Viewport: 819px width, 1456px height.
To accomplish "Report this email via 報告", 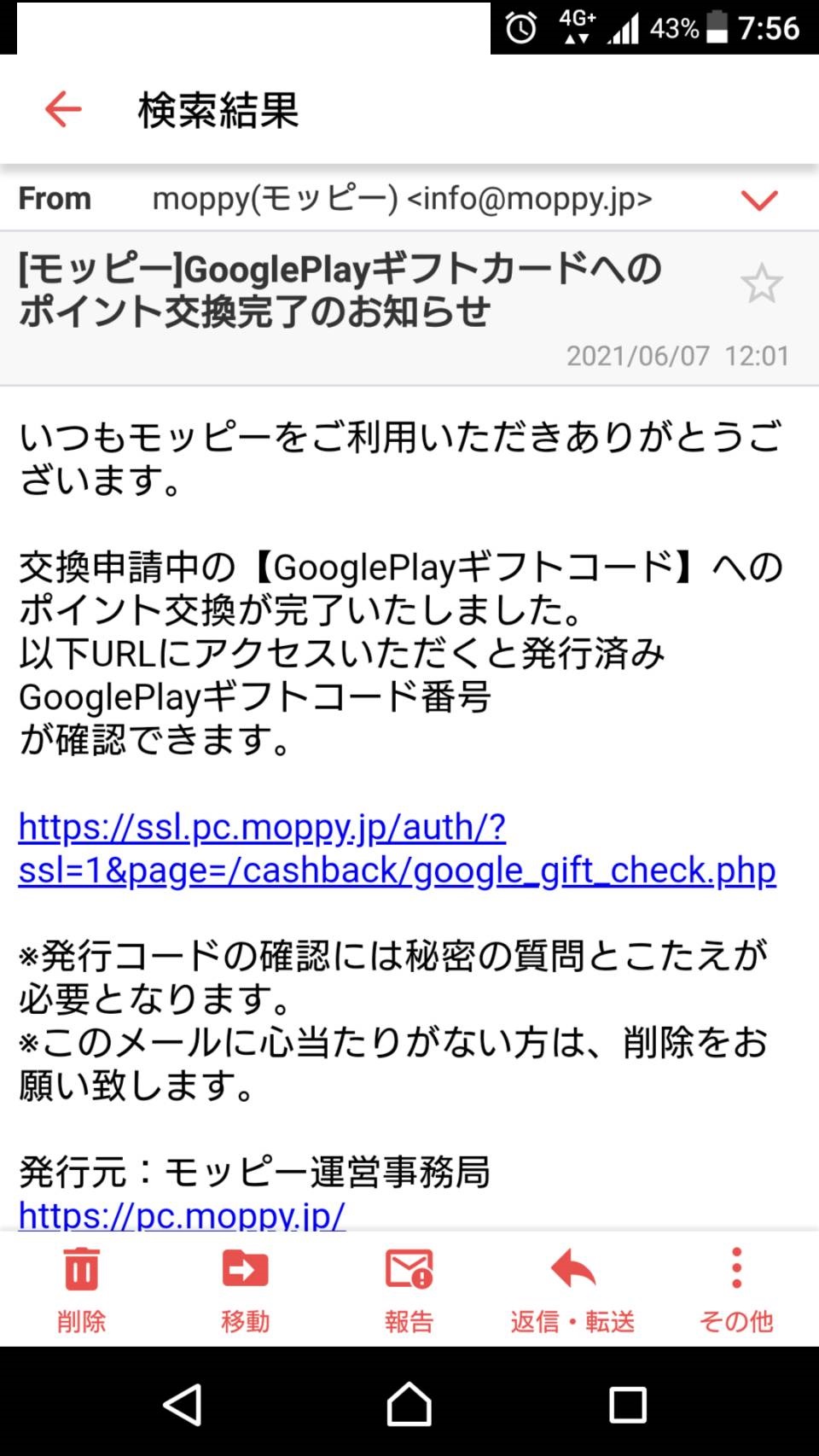I will tap(409, 1289).
